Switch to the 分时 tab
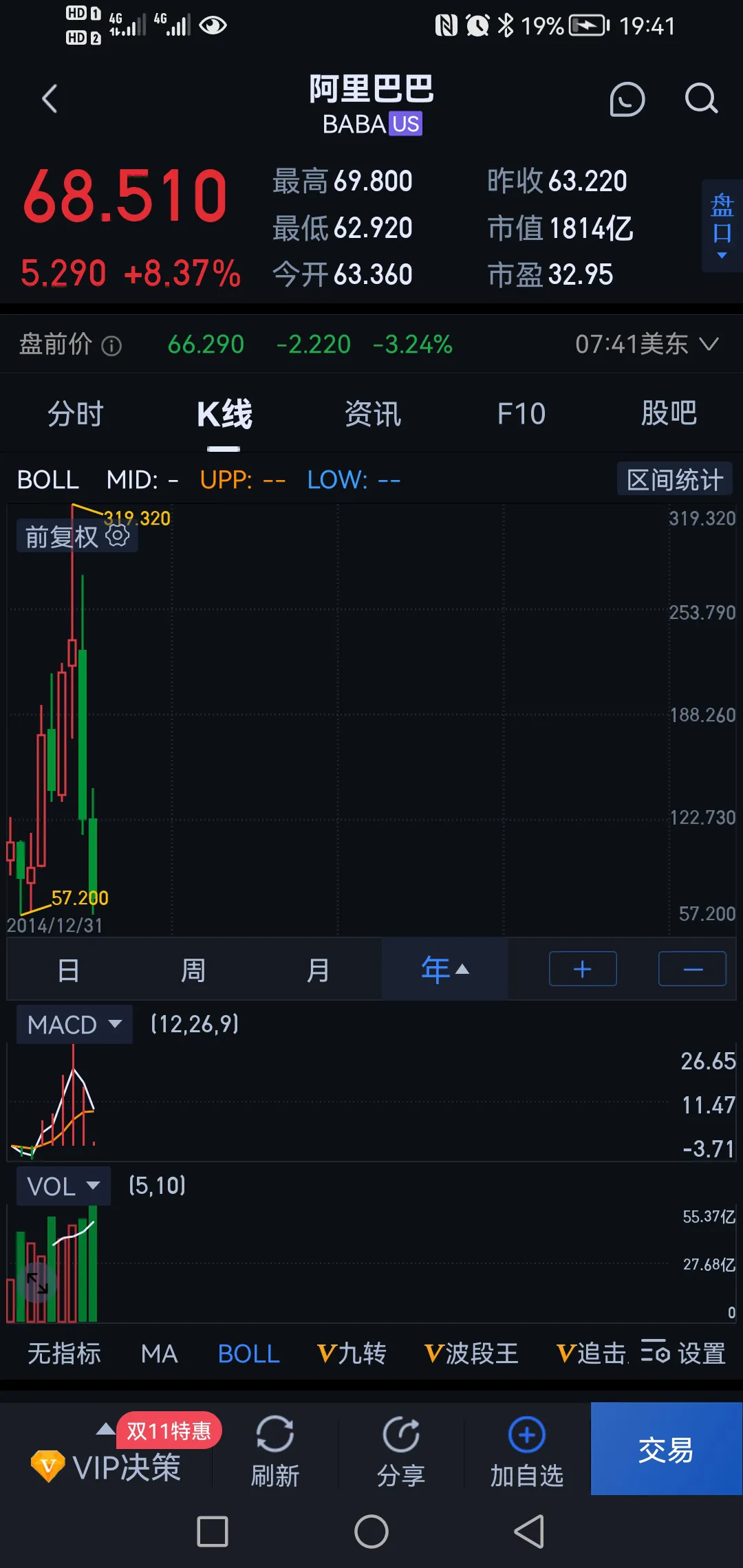 click(75, 414)
